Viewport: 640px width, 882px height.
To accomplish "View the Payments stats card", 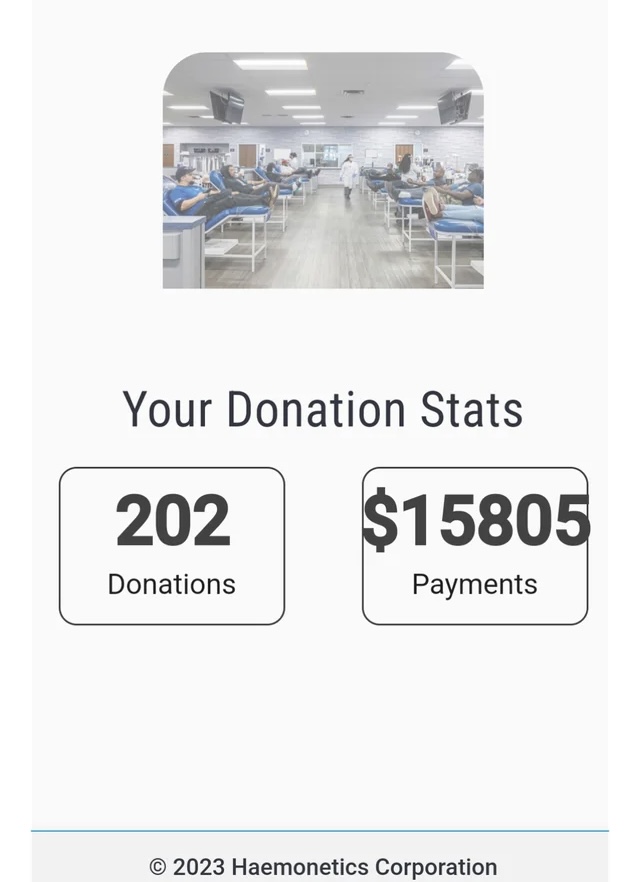I will pyautogui.click(x=475, y=546).
